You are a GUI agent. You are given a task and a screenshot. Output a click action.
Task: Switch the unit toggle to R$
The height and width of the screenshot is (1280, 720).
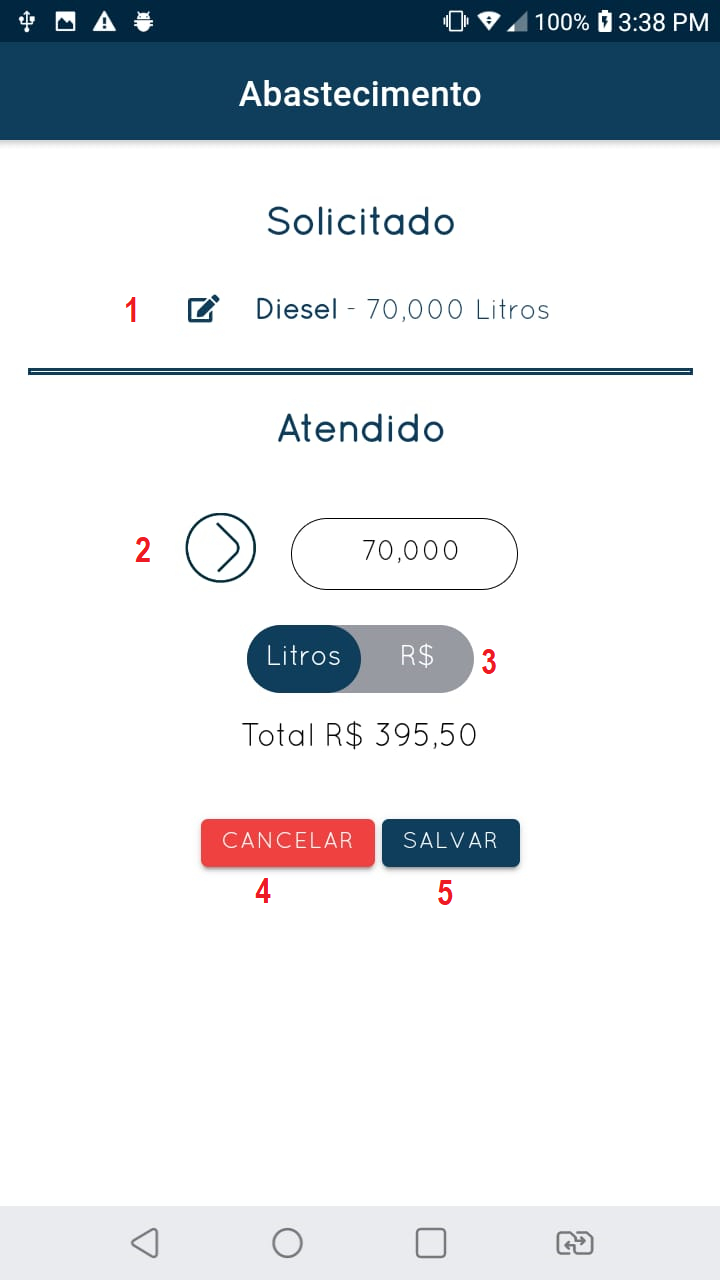pyautogui.click(x=415, y=658)
